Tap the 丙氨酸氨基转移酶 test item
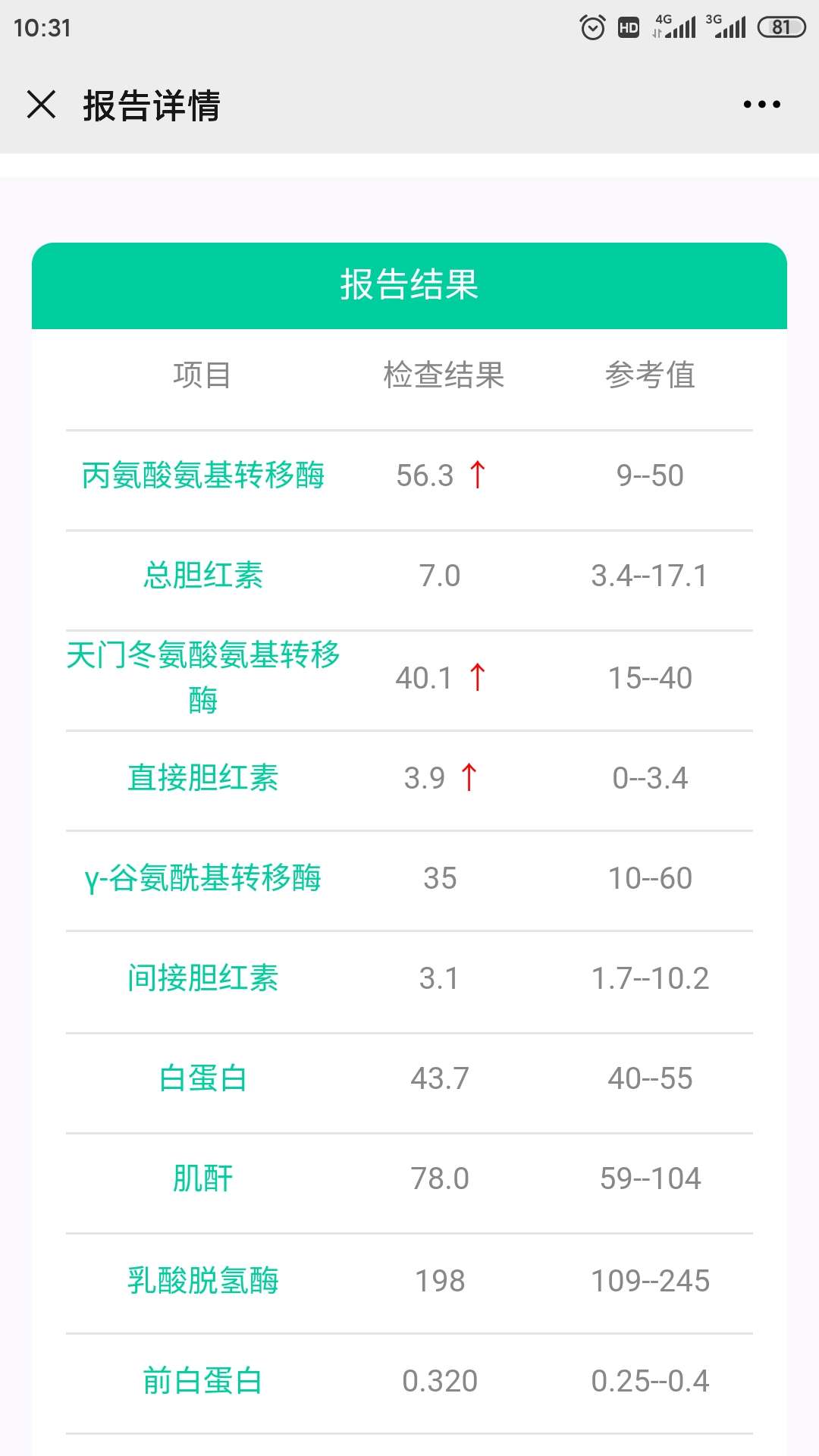Screen dimensions: 819x1456 pyautogui.click(x=203, y=475)
